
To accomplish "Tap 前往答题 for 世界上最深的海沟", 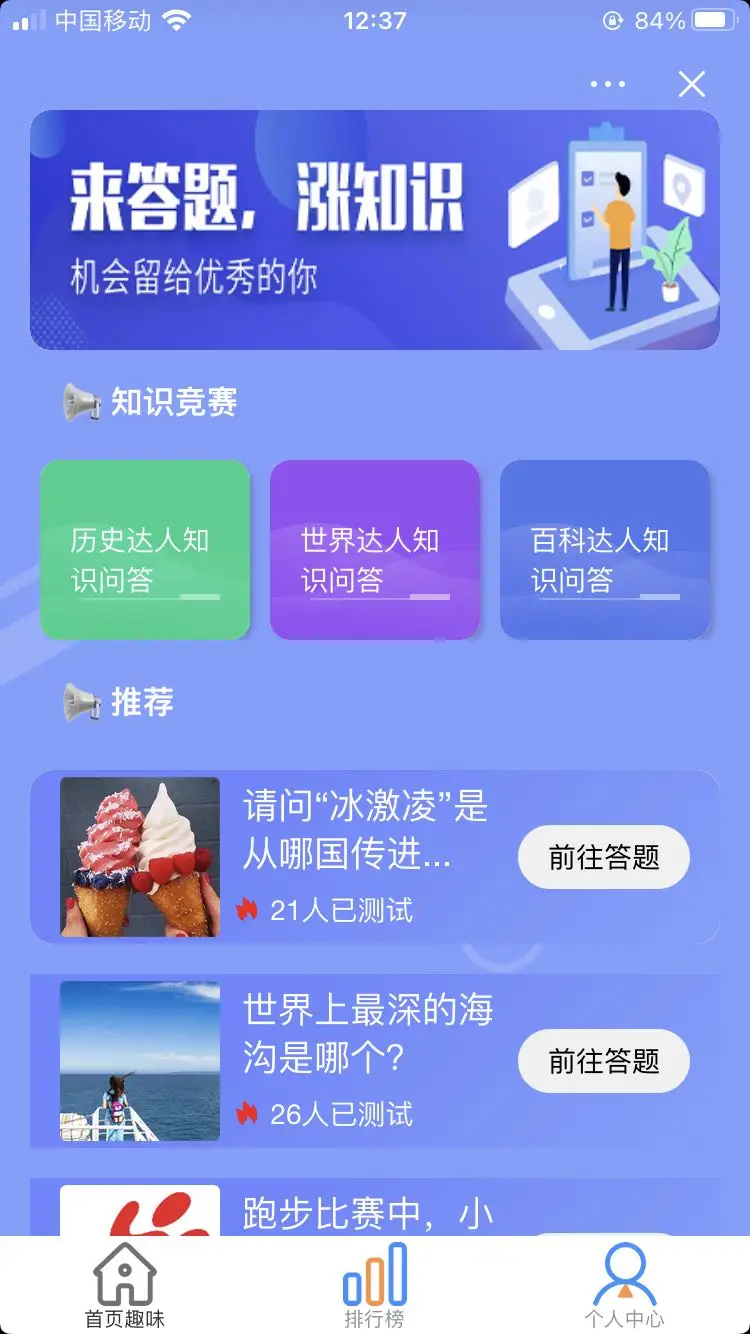I will coord(604,1061).
